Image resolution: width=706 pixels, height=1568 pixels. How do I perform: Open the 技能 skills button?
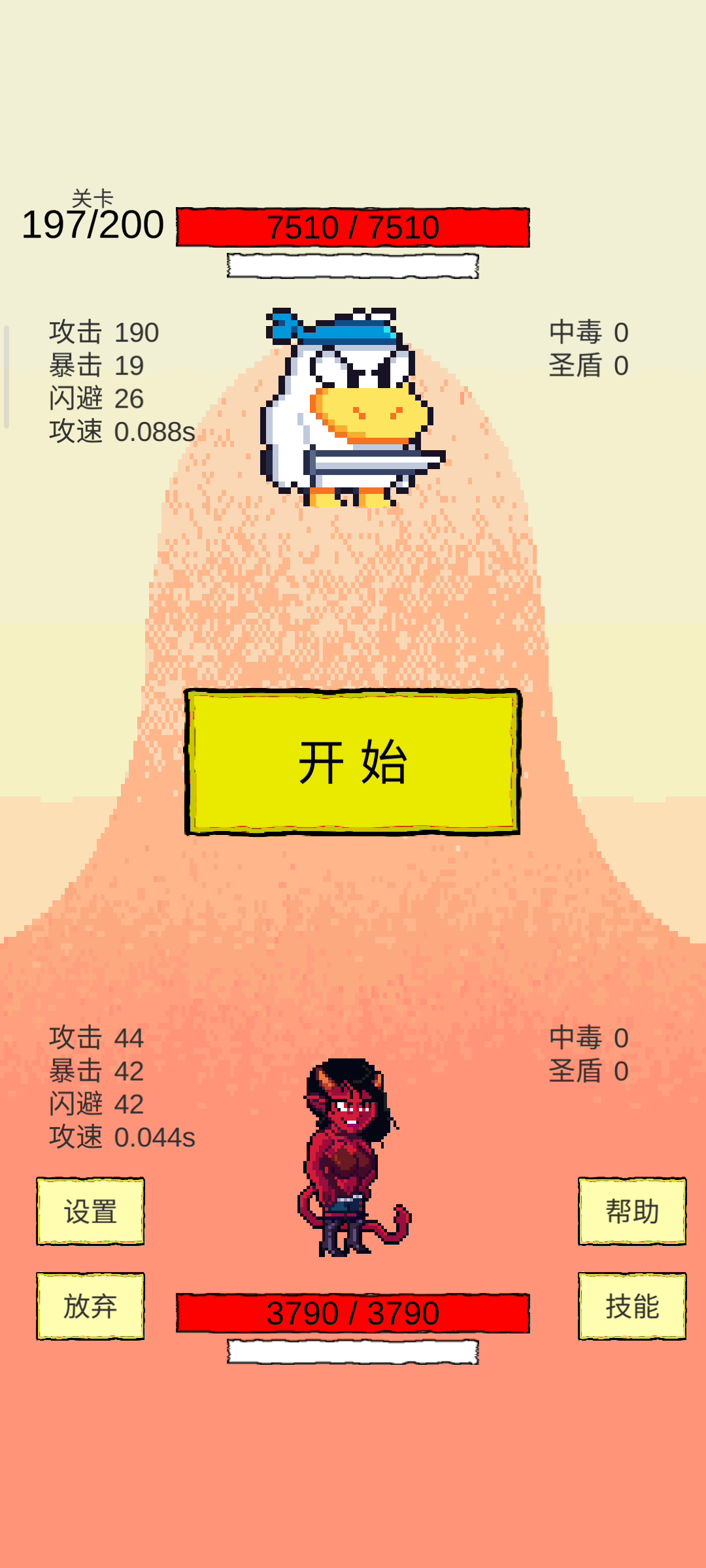tap(632, 1306)
